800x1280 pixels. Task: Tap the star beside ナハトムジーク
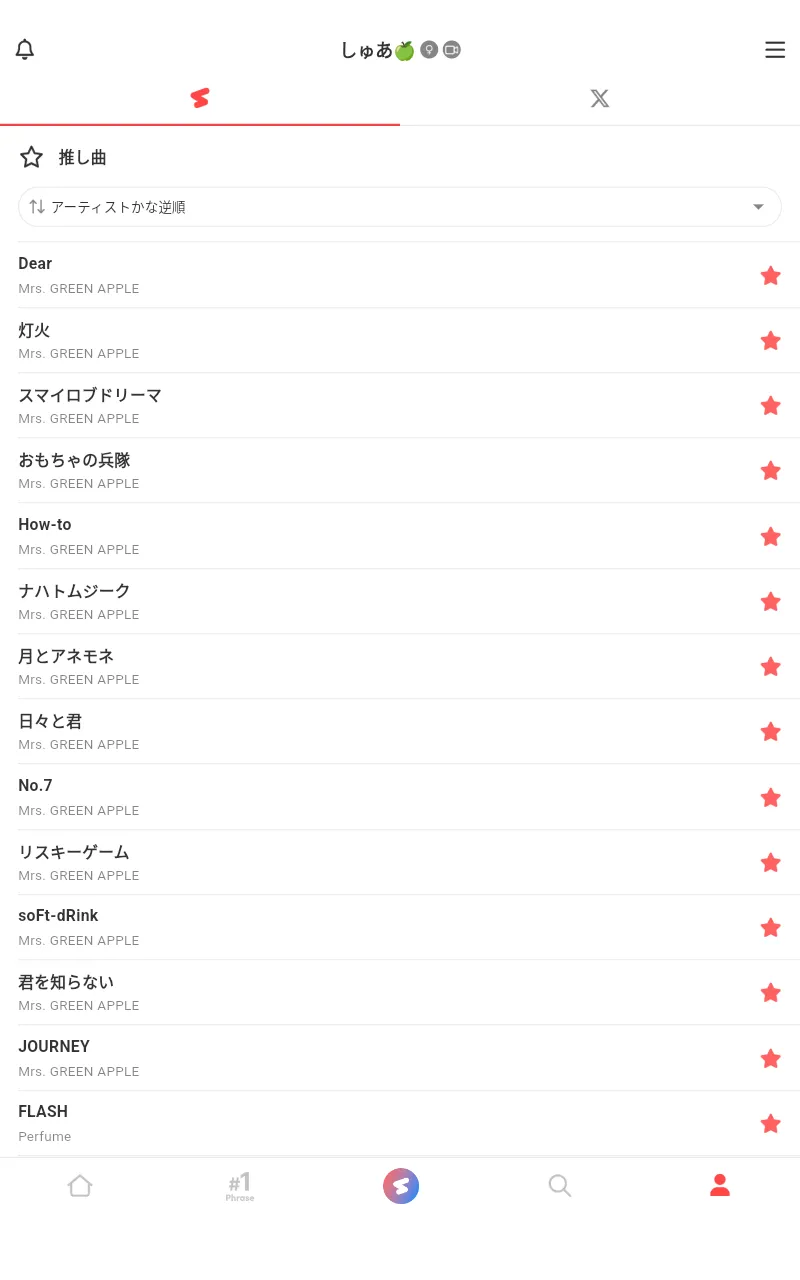770,602
